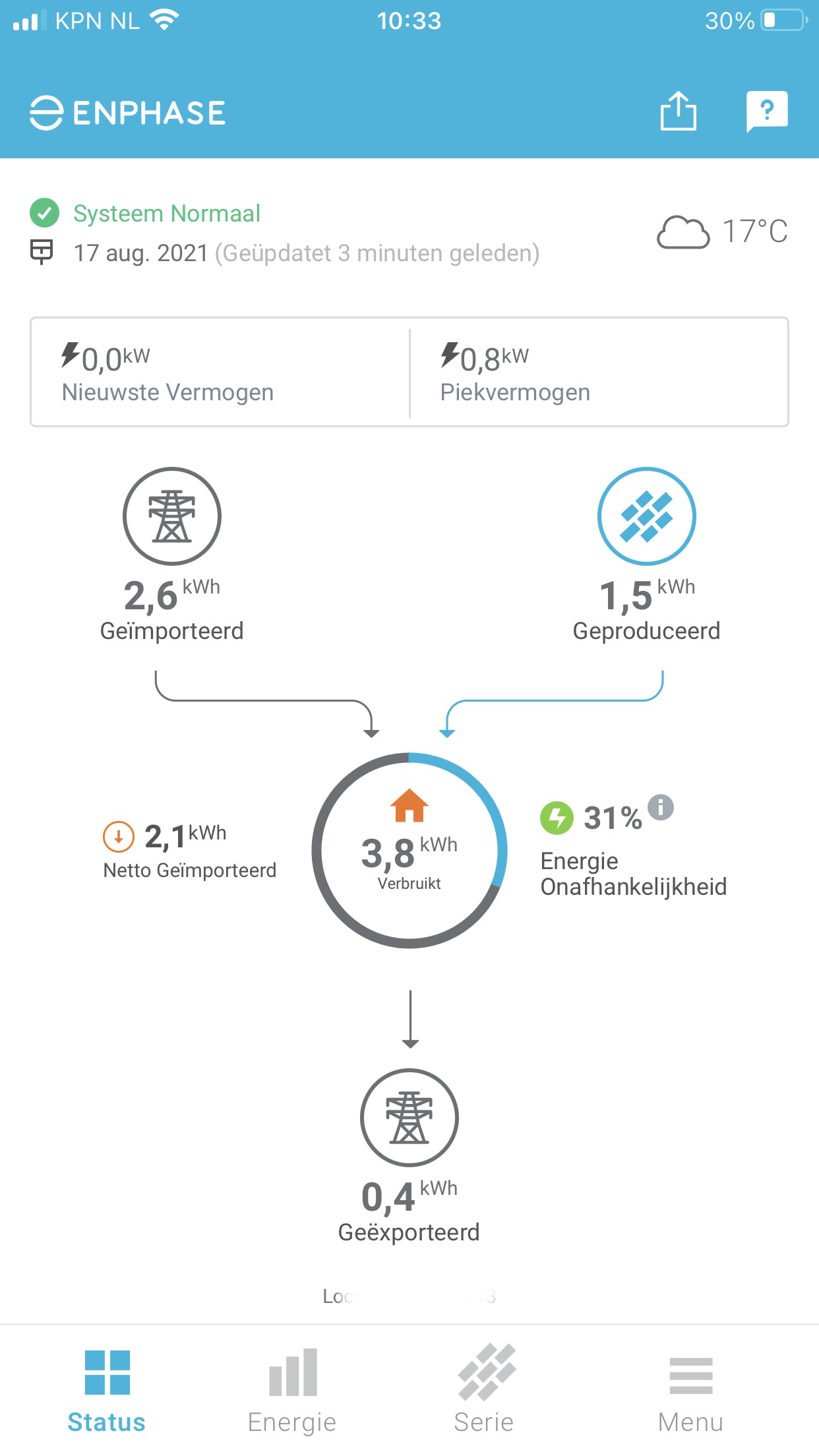This screenshot has height=1456, width=819.
Task: Switch to the Serie tab
Action: [485, 1388]
